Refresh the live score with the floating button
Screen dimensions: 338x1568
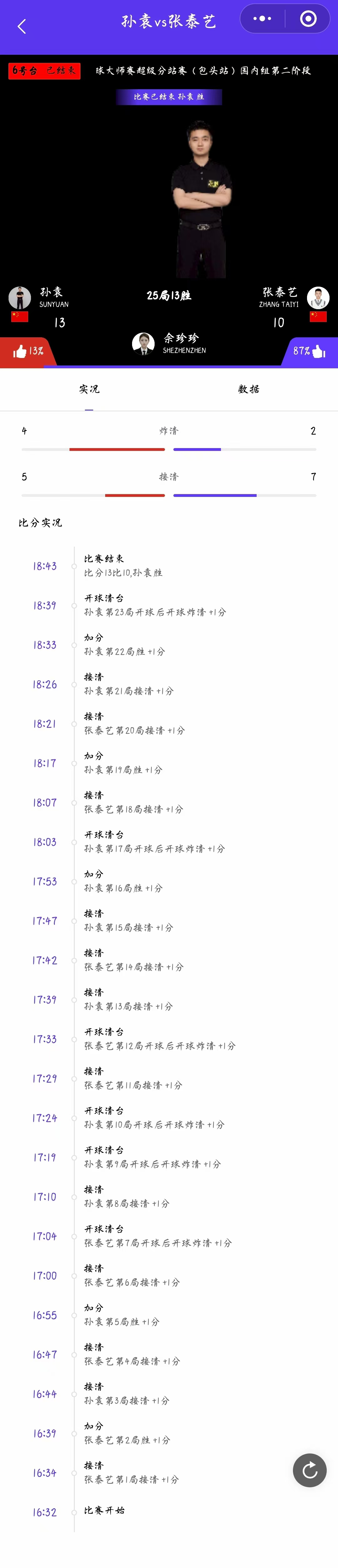point(310,1471)
